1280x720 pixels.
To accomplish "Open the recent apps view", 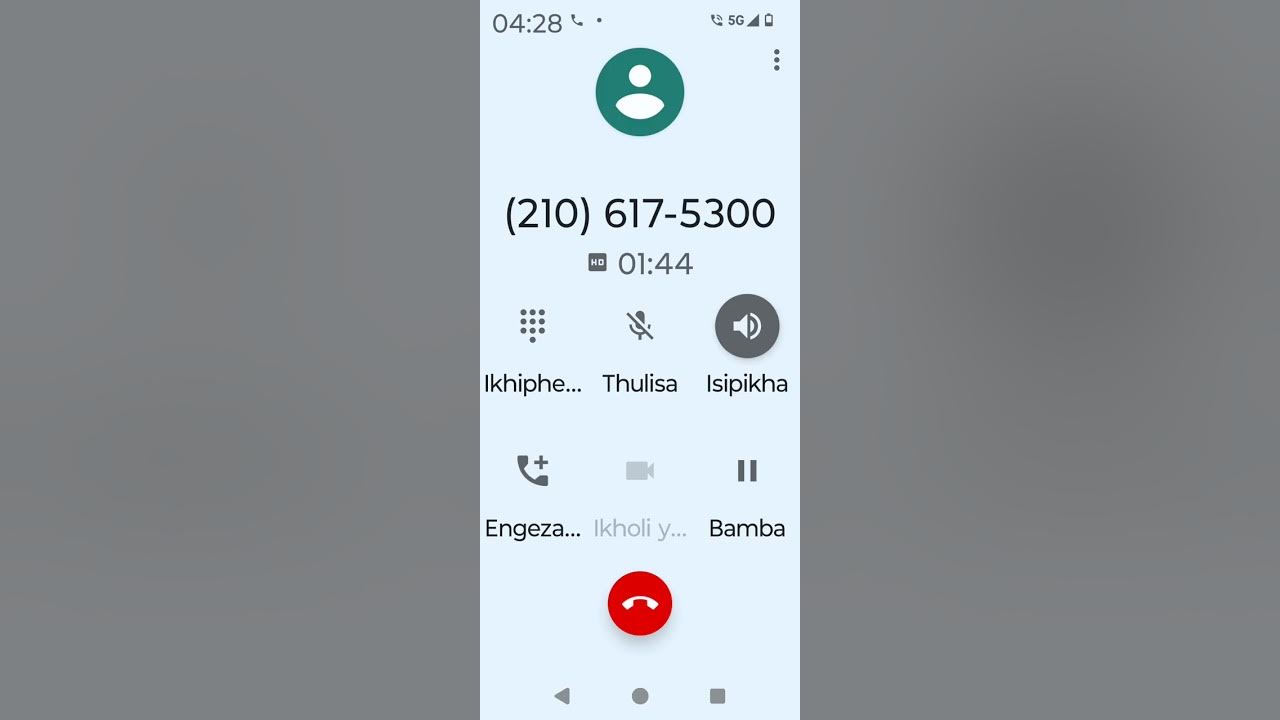I will point(717,696).
